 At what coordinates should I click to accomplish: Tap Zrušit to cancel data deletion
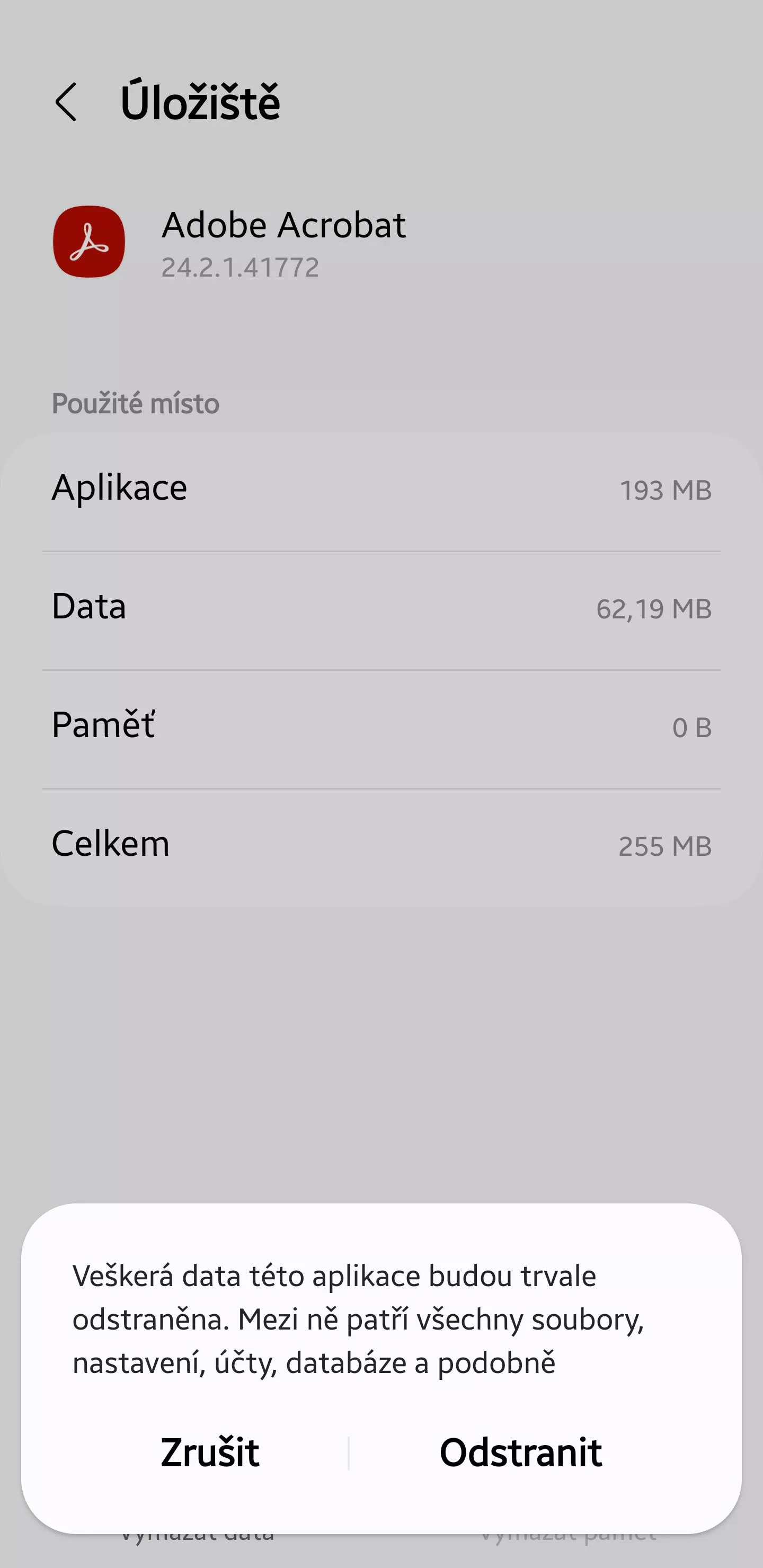pyautogui.click(x=210, y=1452)
